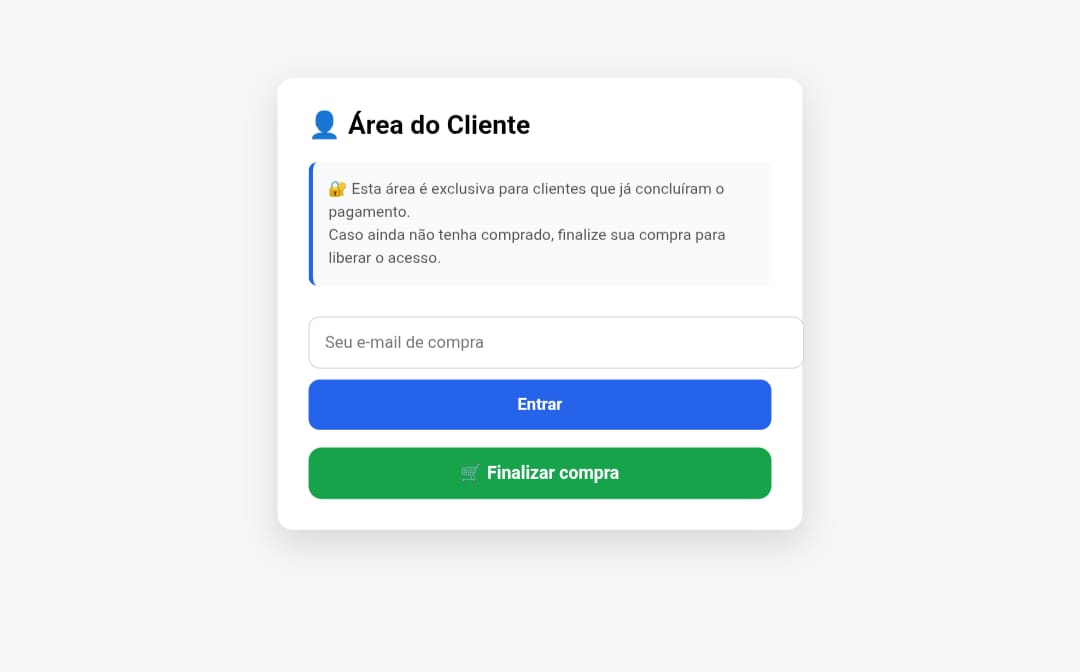Viewport: 1080px width, 672px height.
Task: Focus the purchase e-mail field
Action: click(555, 342)
